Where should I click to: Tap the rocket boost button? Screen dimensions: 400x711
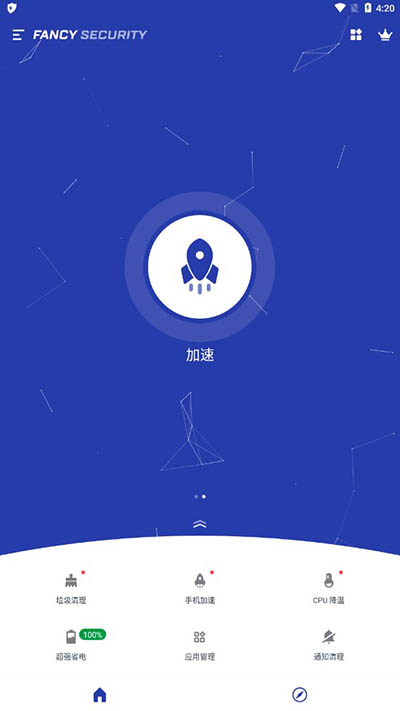(200, 267)
